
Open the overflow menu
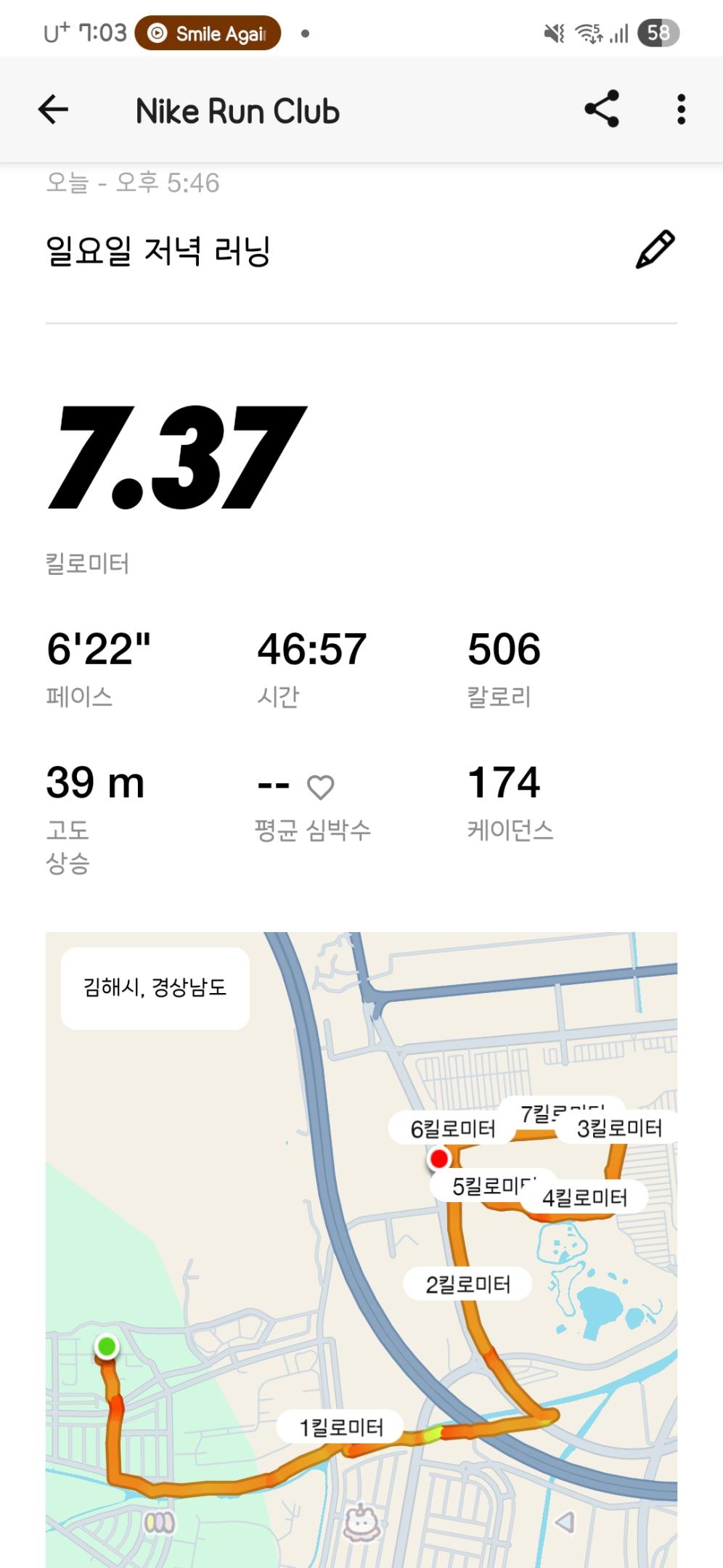(680, 110)
